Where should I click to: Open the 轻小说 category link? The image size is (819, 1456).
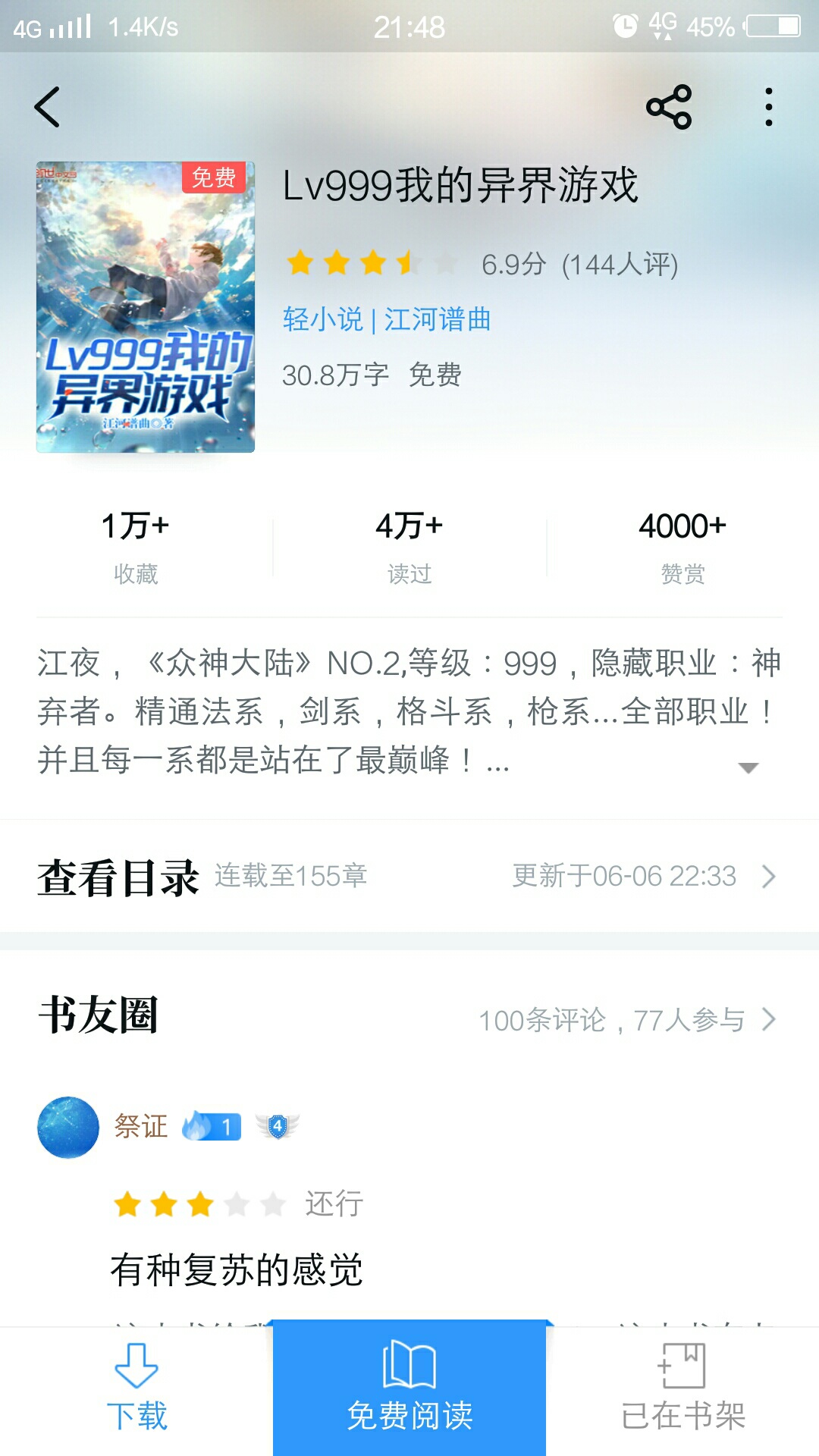[323, 319]
